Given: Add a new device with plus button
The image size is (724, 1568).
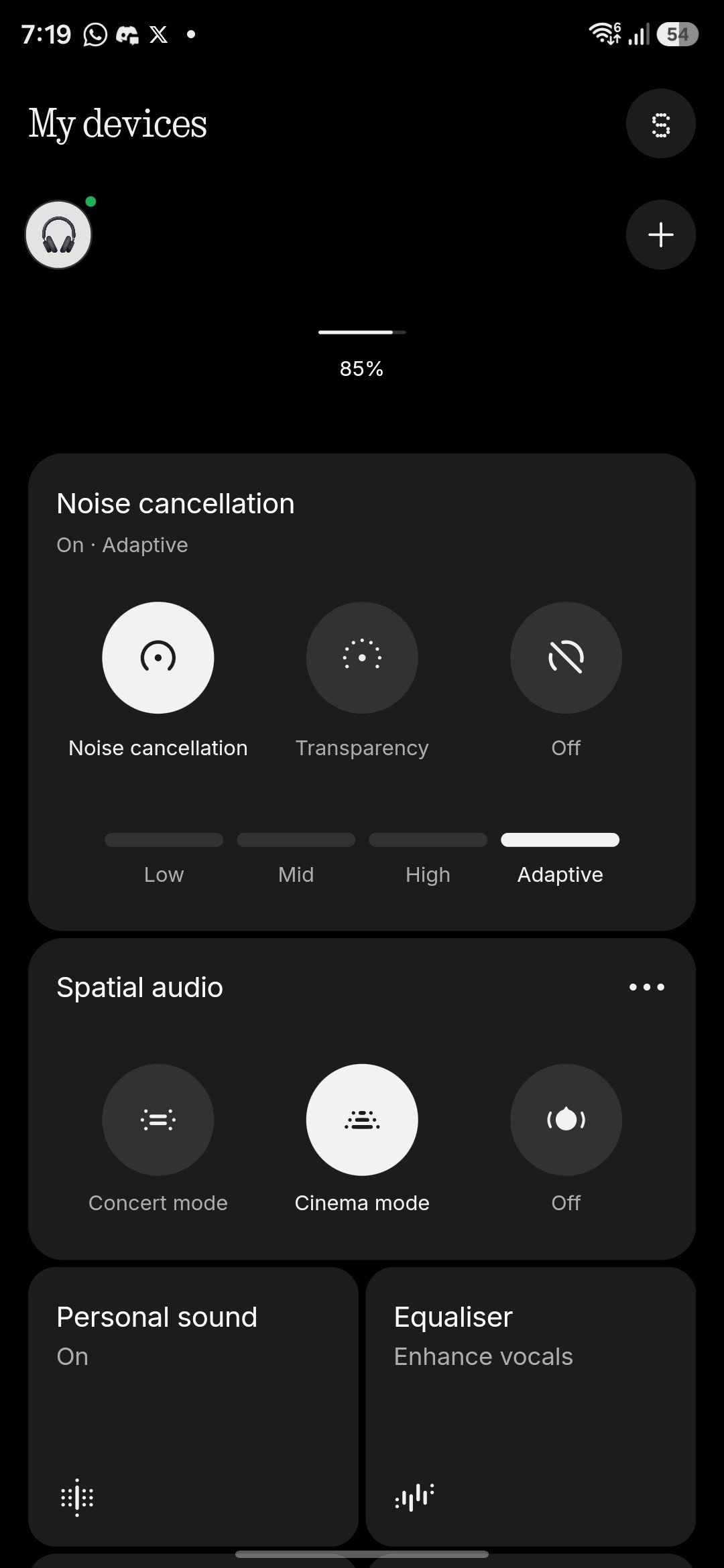Looking at the screenshot, I should pyautogui.click(x=660, y=235).
